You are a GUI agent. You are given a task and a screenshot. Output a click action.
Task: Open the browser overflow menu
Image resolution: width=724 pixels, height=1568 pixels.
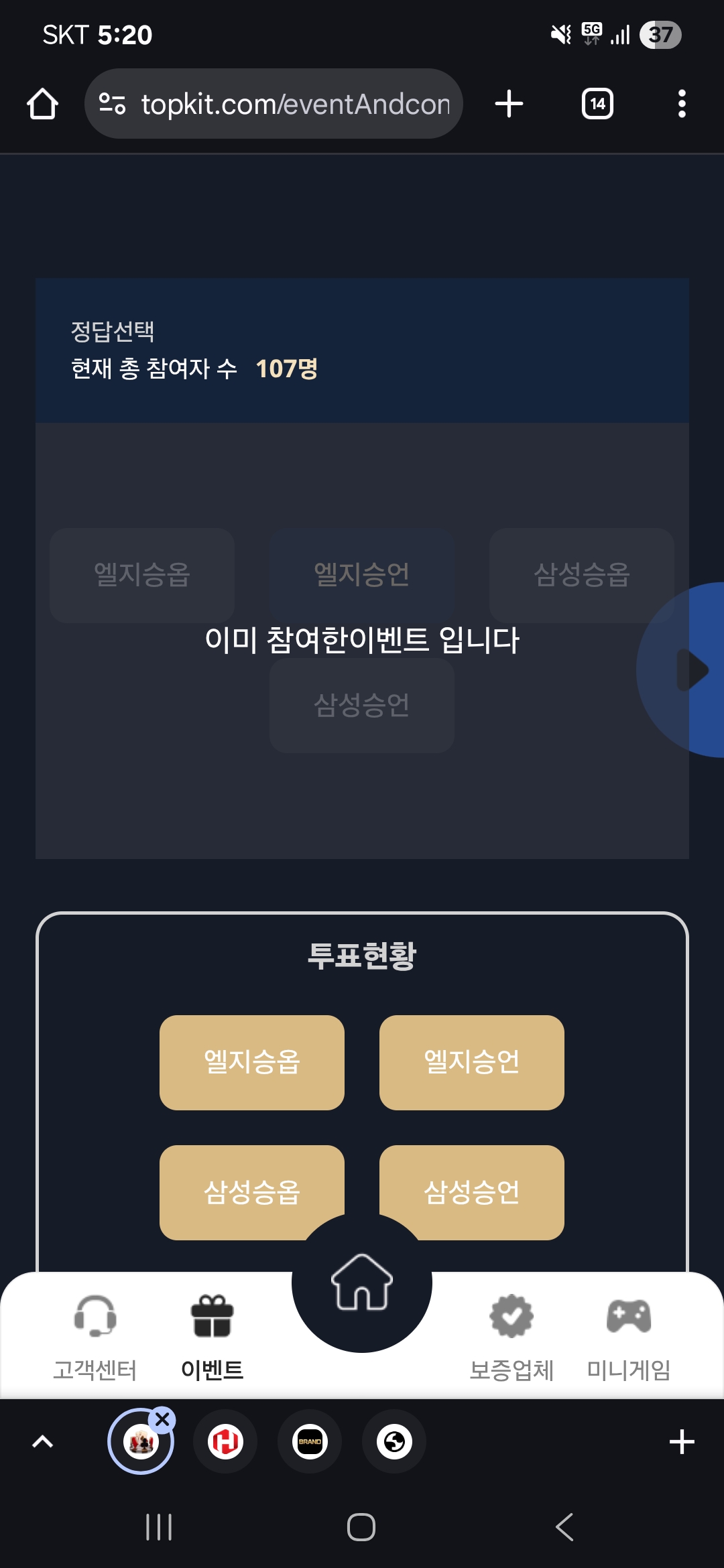(682, 104)
